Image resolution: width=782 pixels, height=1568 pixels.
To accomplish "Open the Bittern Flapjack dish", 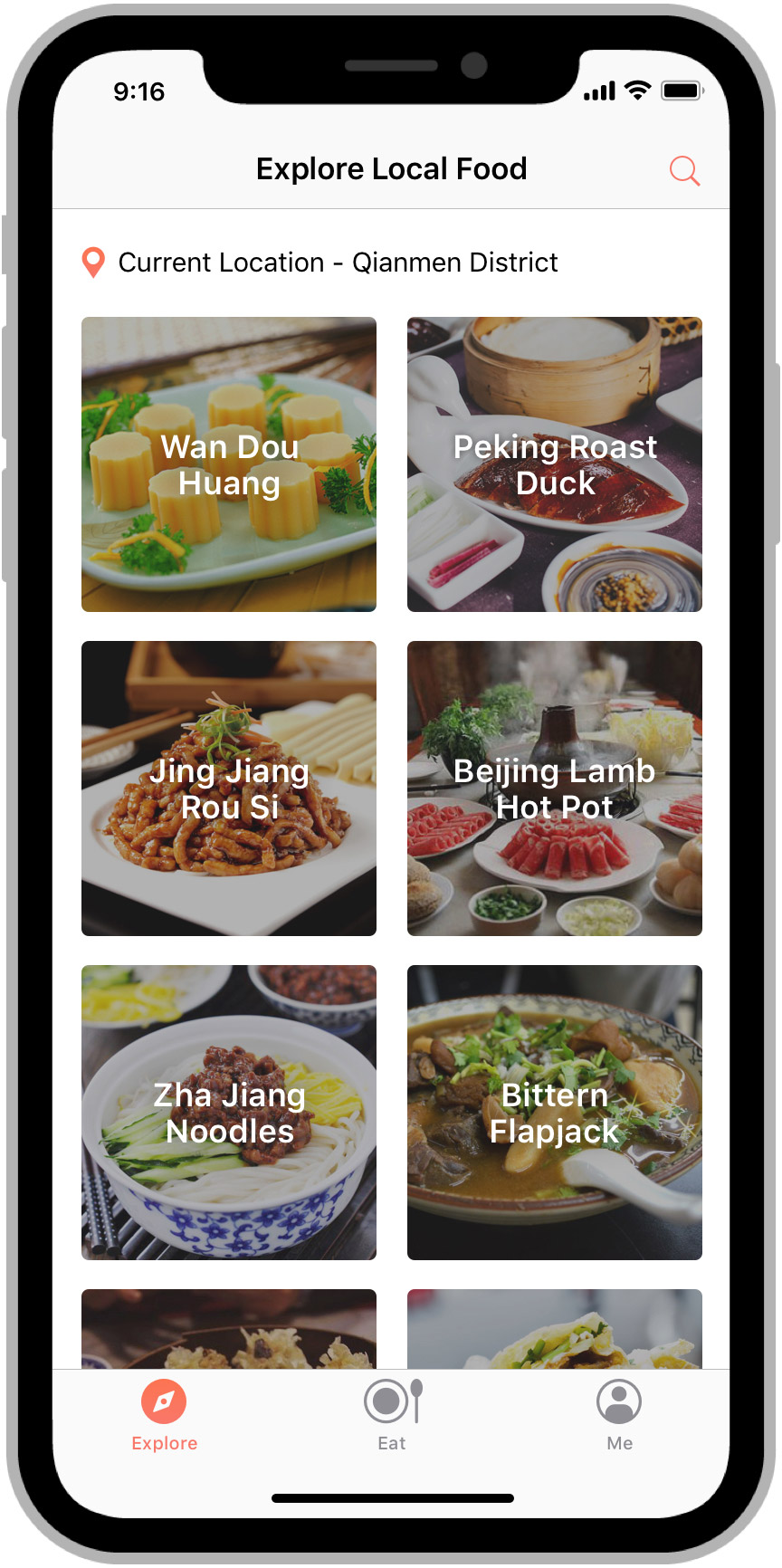I will click(555, 1113).
